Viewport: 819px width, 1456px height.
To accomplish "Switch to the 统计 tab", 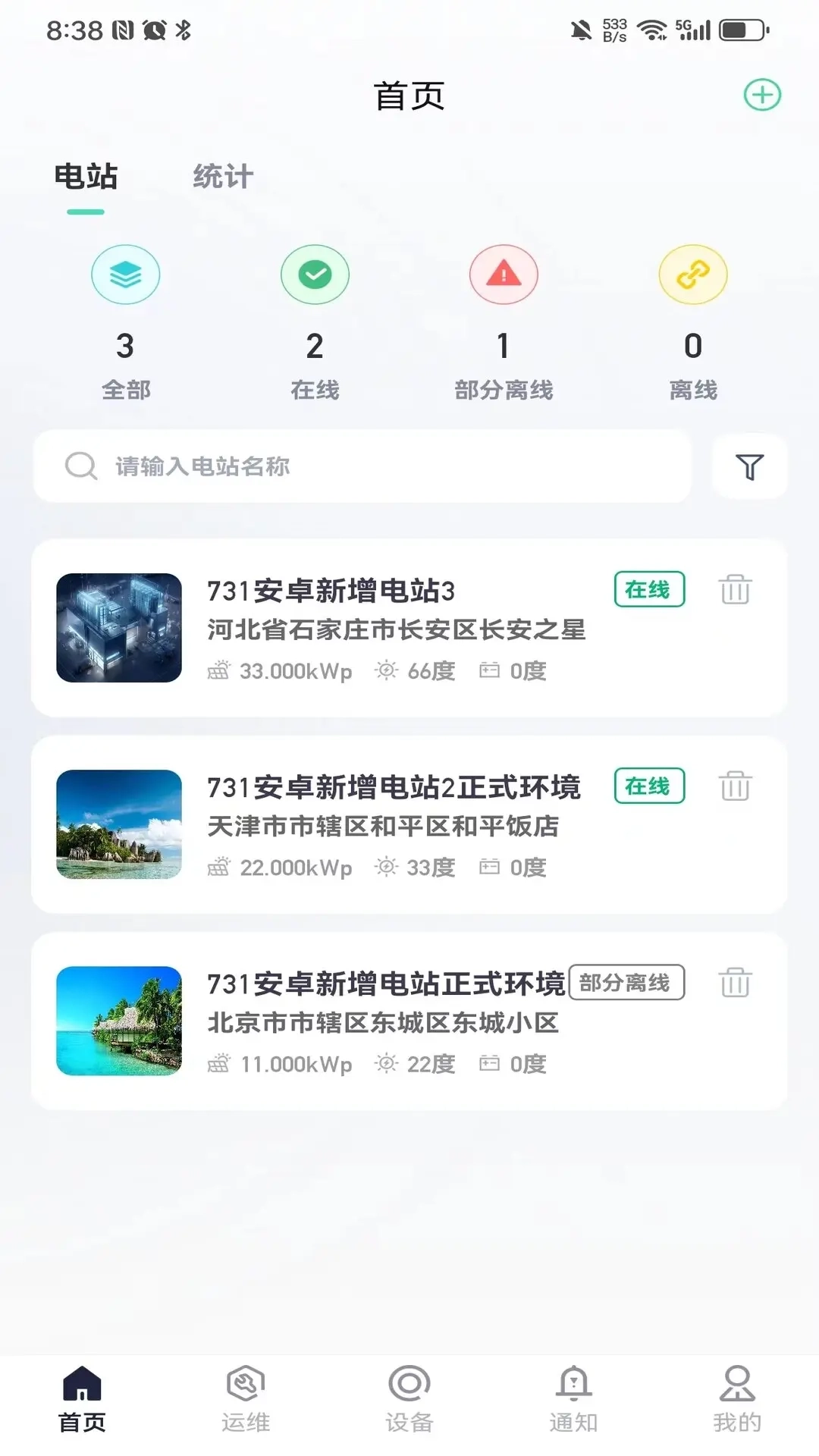I will (x=222, y=177).
